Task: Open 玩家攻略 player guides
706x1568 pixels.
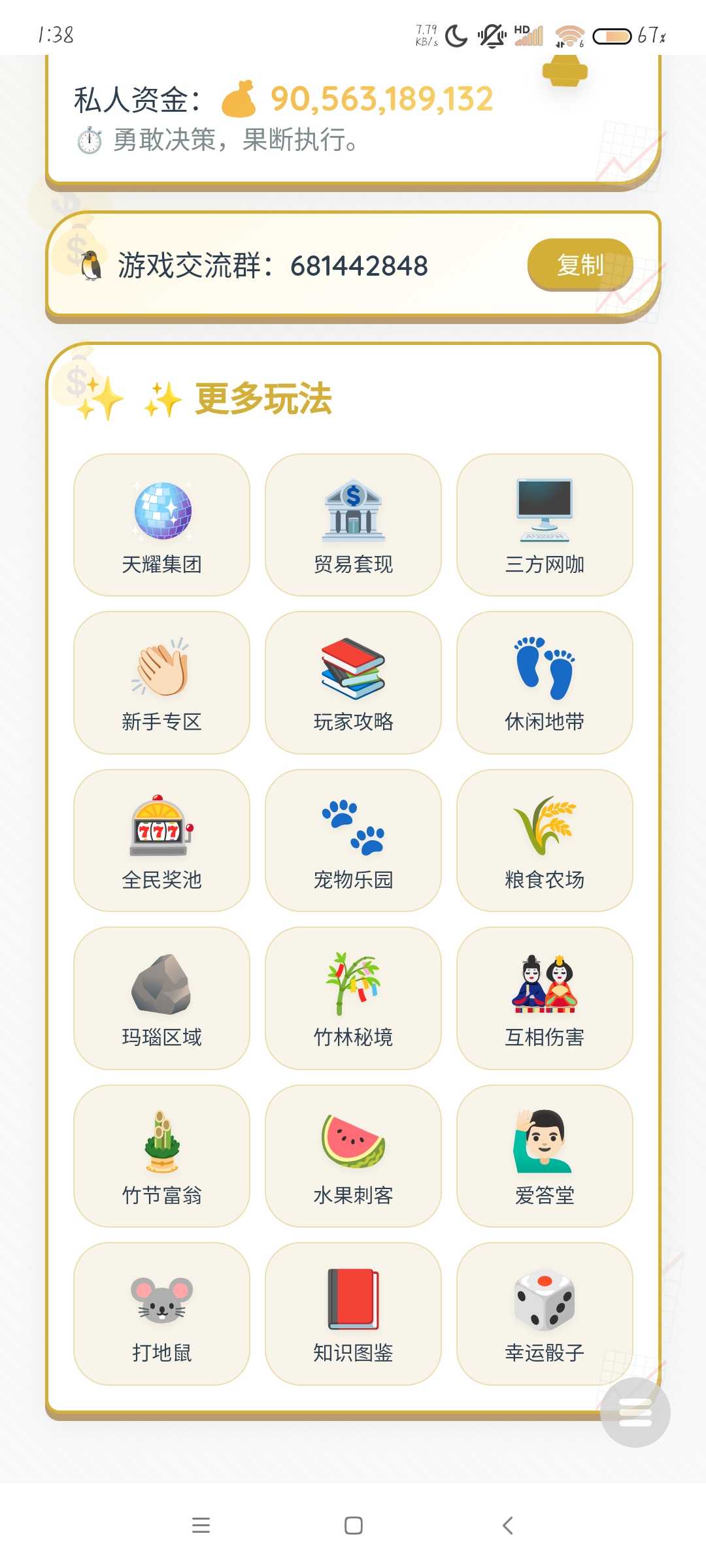Action: 353,682
